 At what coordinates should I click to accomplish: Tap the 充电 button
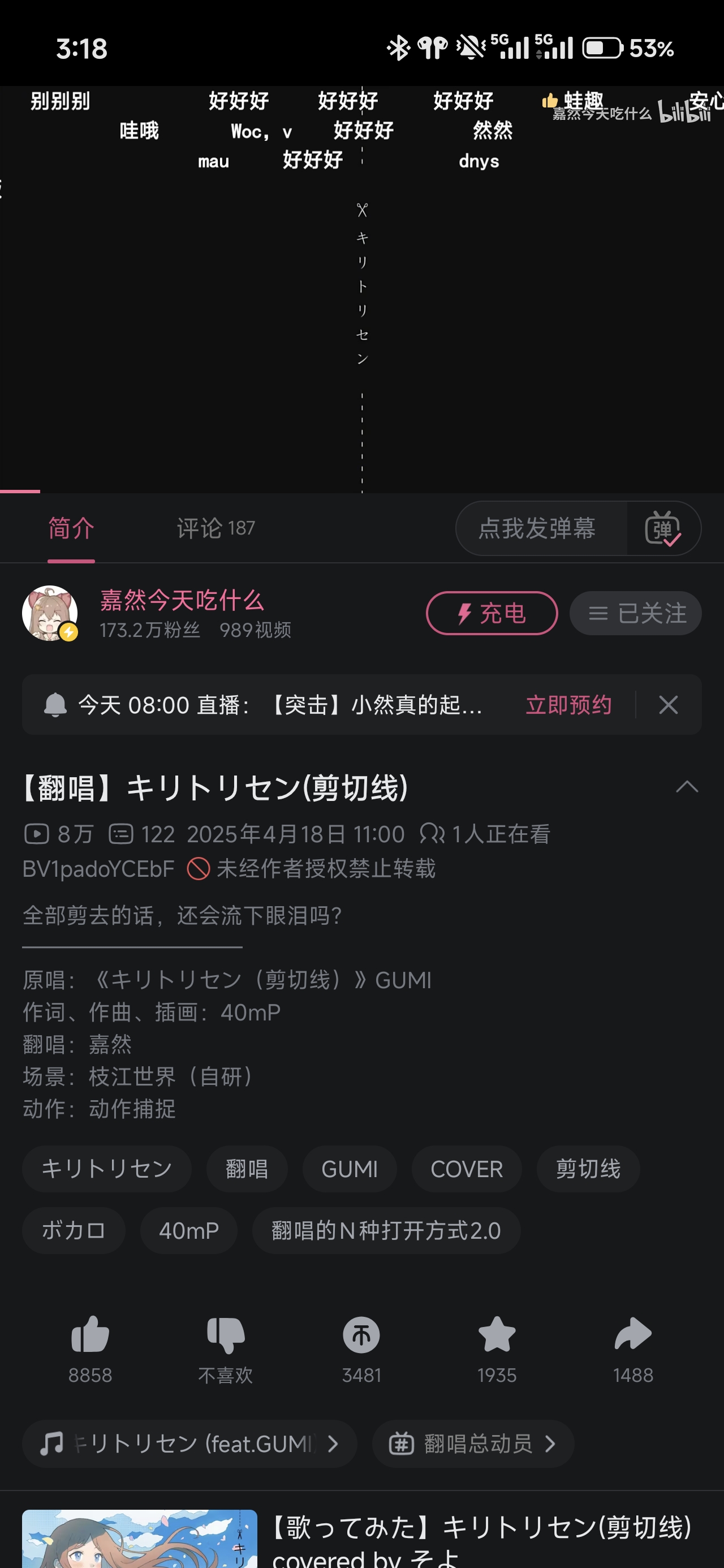[492, 613]
